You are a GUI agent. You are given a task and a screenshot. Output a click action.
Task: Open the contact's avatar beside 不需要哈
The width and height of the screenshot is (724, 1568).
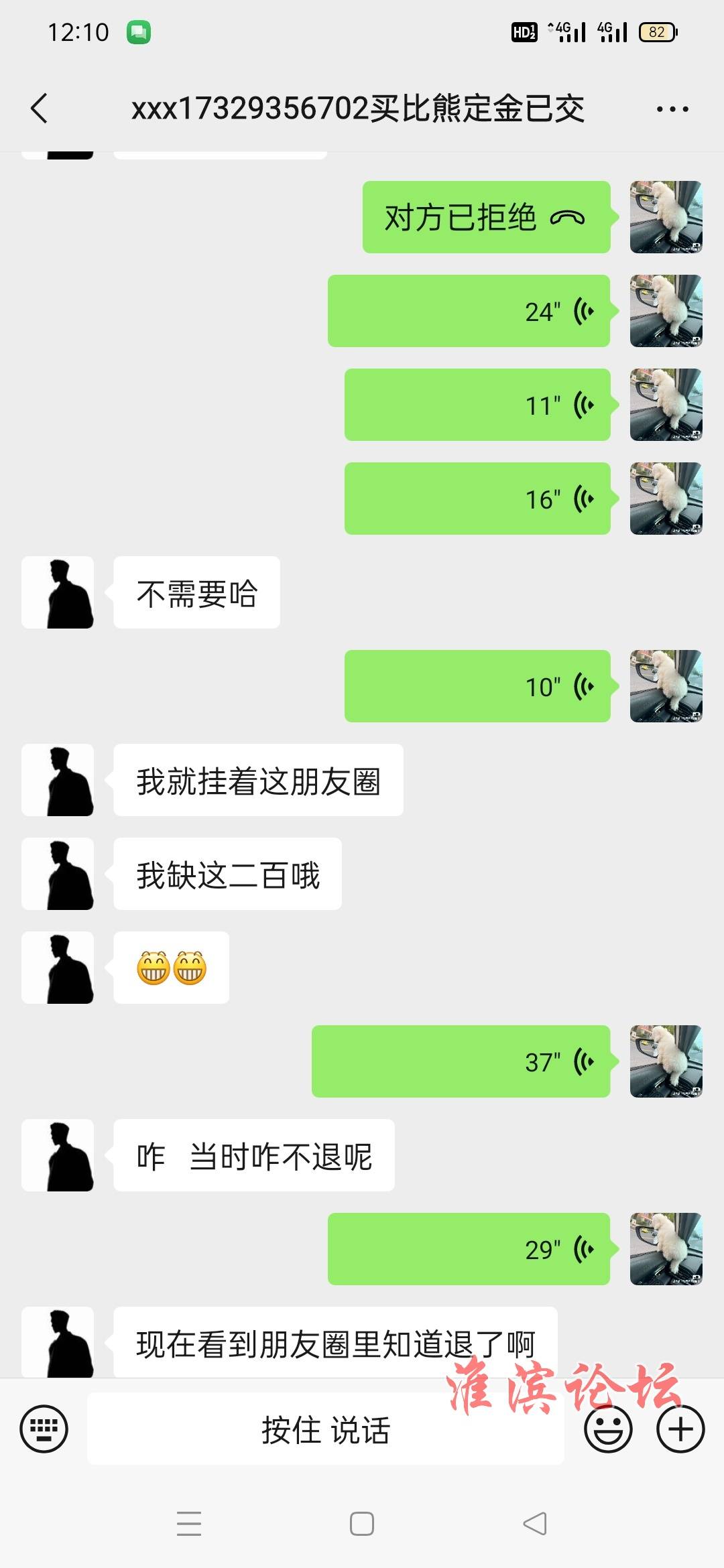click(58, 592)
